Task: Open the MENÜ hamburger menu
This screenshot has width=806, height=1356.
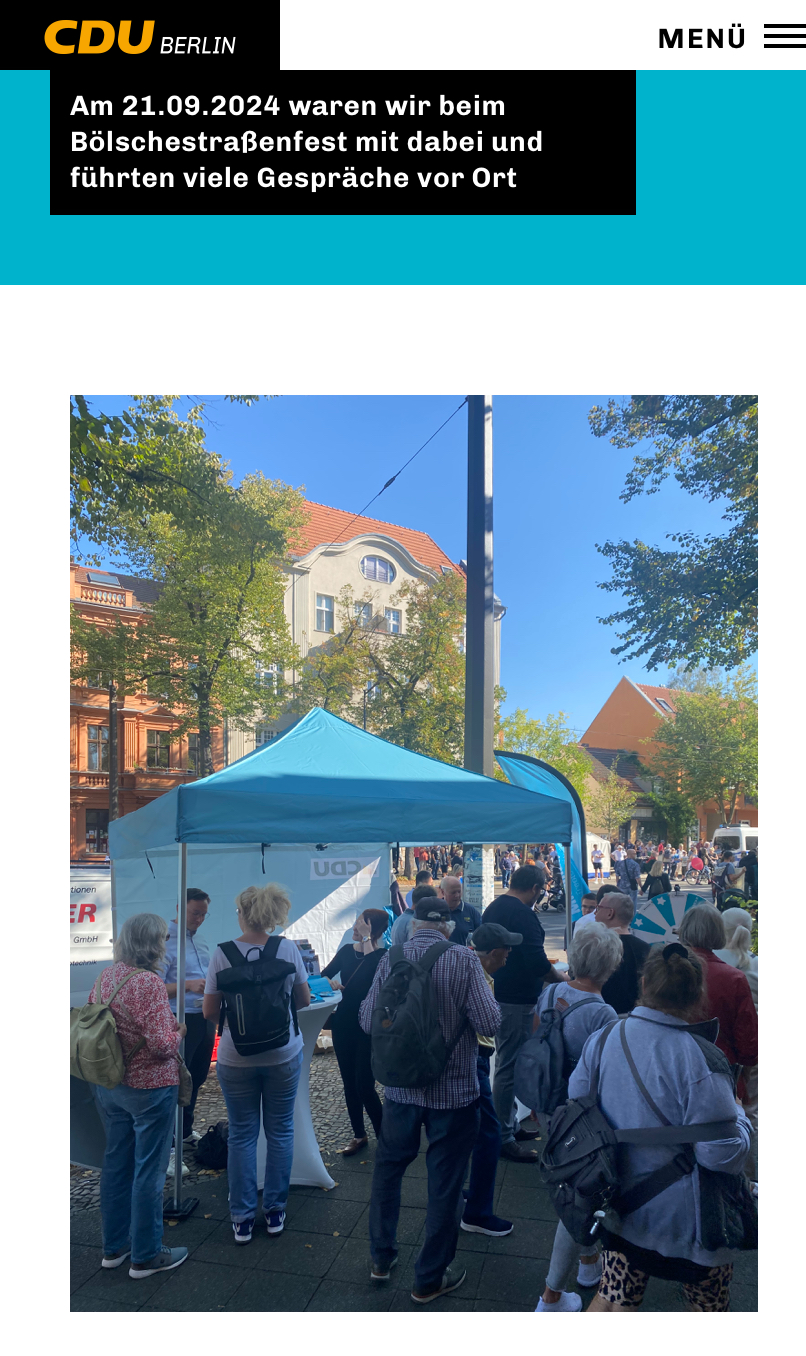Action: (731, 37)
